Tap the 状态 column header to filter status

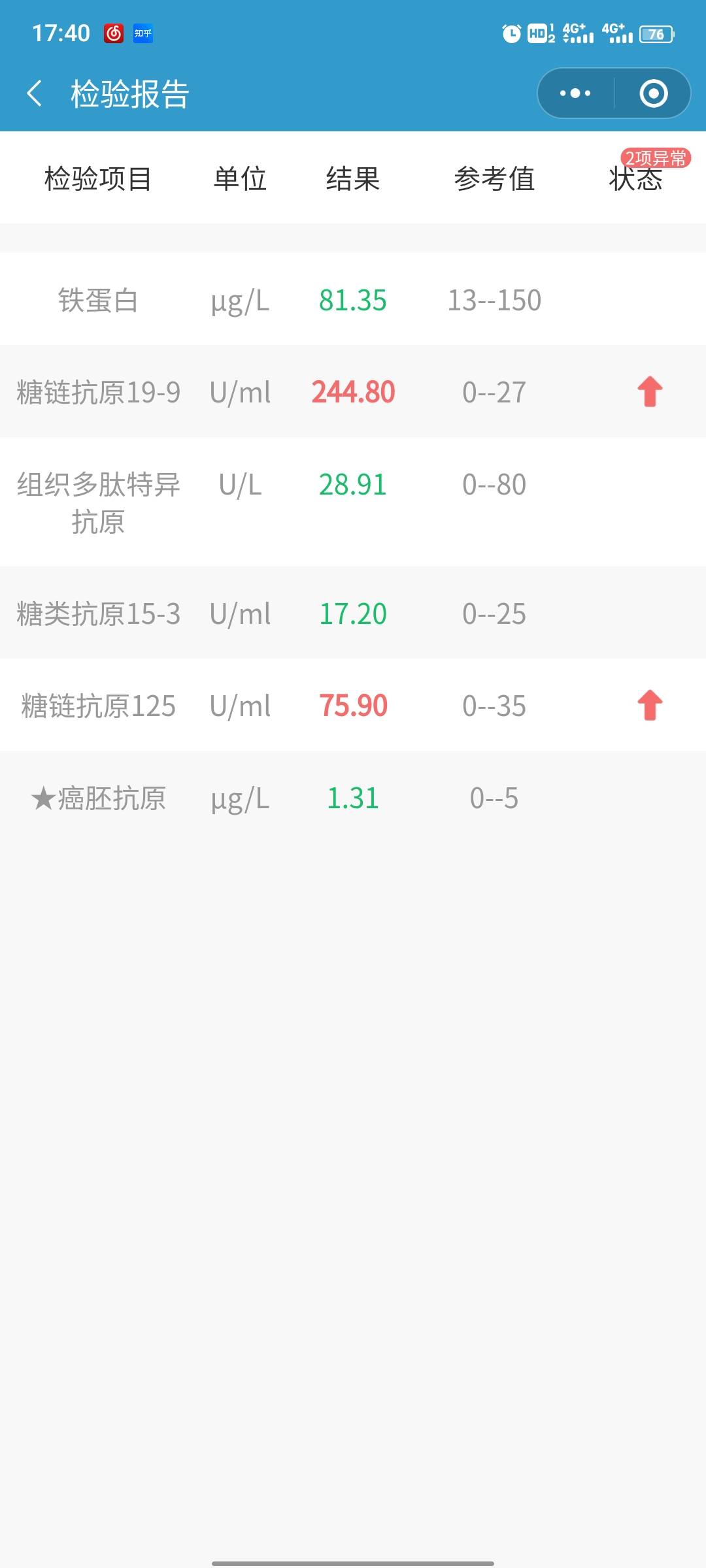[x=637, y=181]
